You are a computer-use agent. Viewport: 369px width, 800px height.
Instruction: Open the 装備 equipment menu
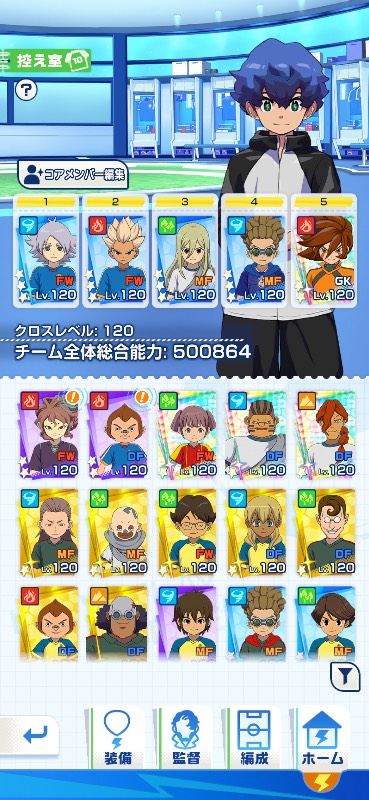117,738
